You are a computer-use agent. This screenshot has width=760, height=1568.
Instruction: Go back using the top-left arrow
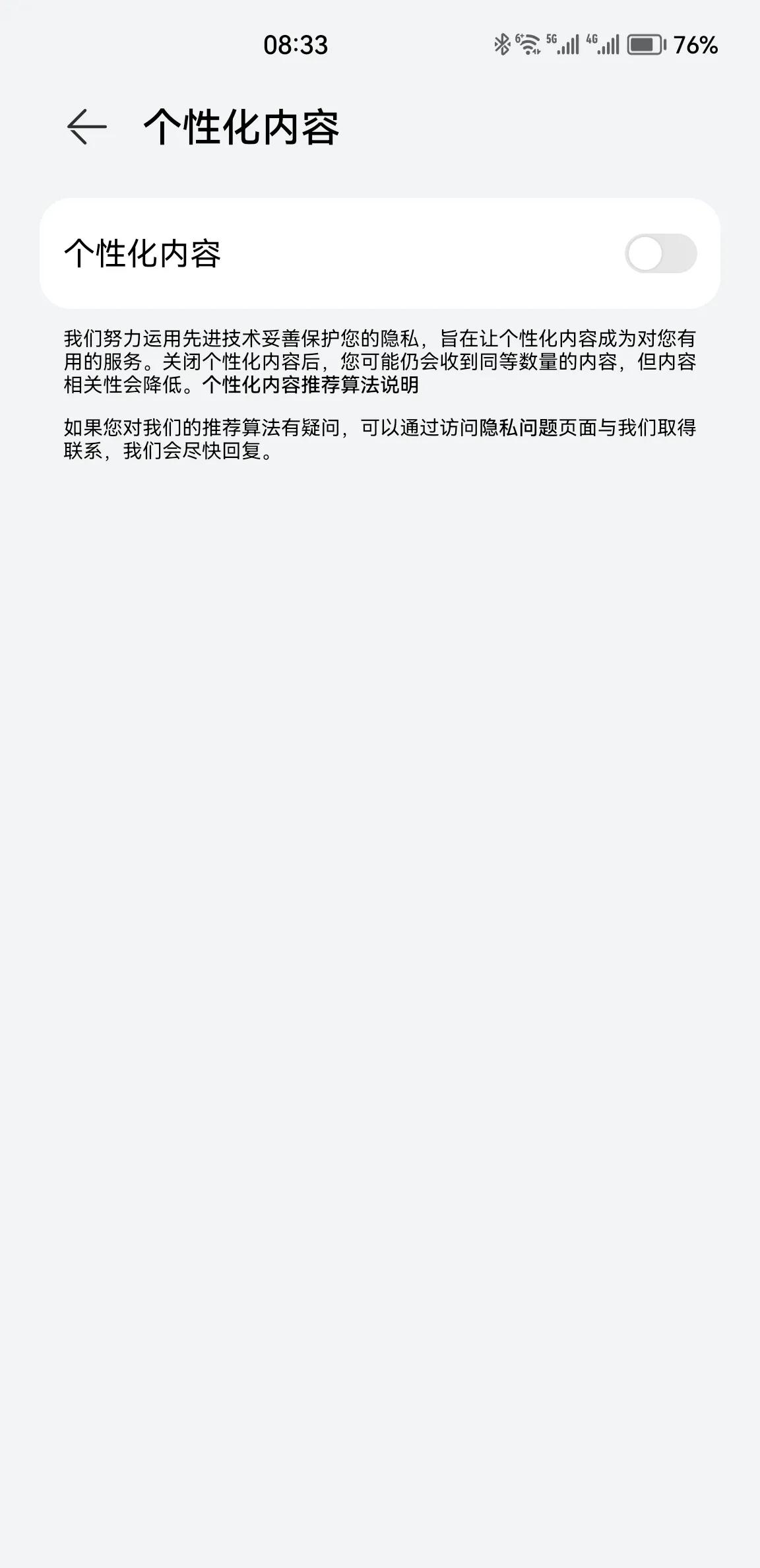(x=87, y=127)
